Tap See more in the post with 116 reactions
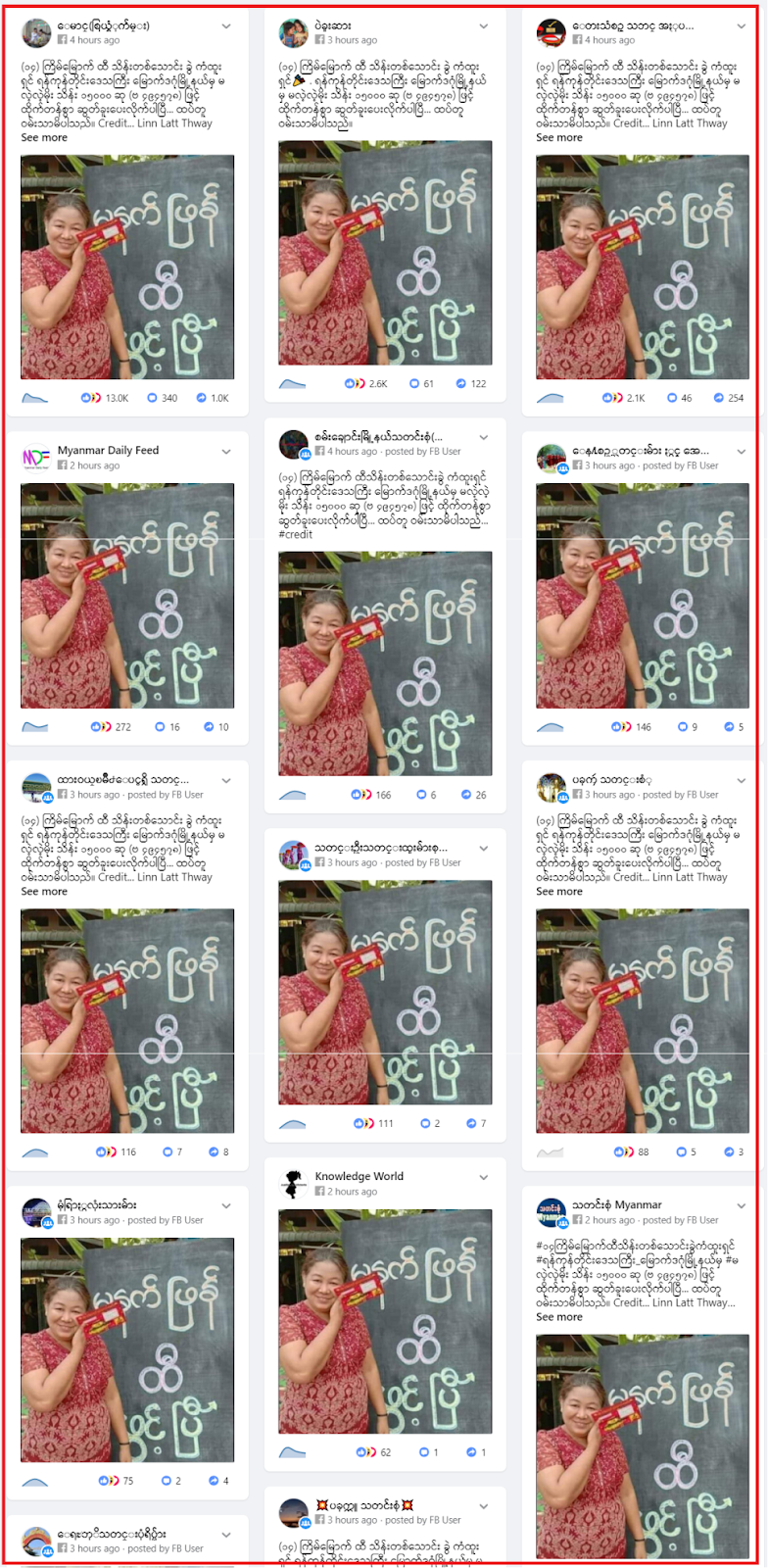The height and width of the screenshot is (1568, 768). pyautogui.click(x=44, y=892)
